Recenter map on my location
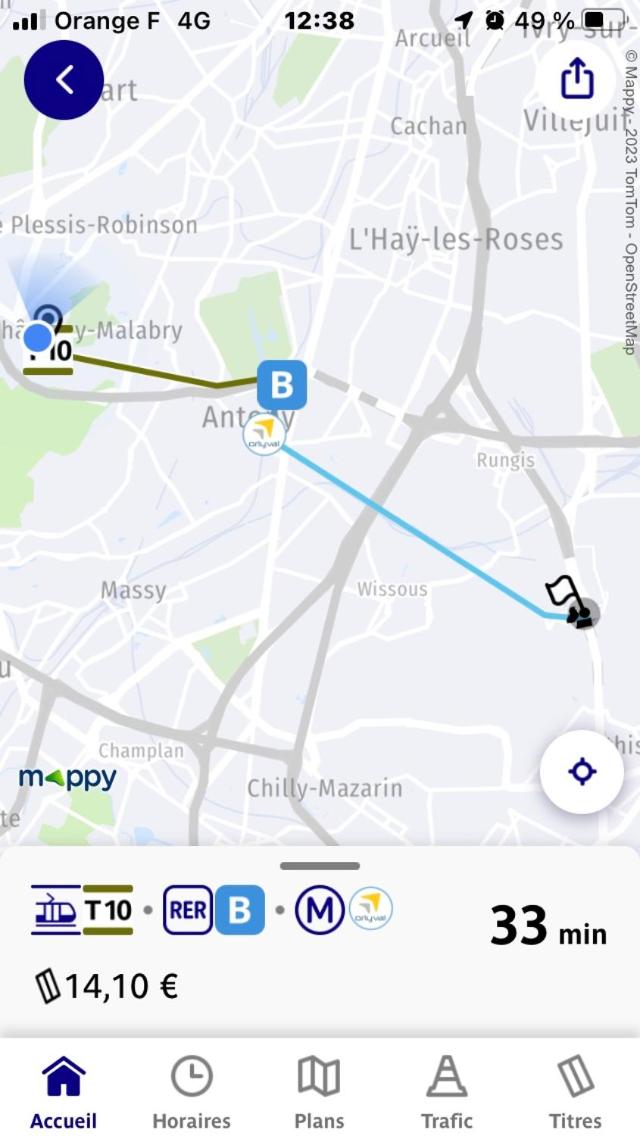Image resolution: width=640 pixels, height=1136 pixels. pyautogui.click(x=582, y=772)
